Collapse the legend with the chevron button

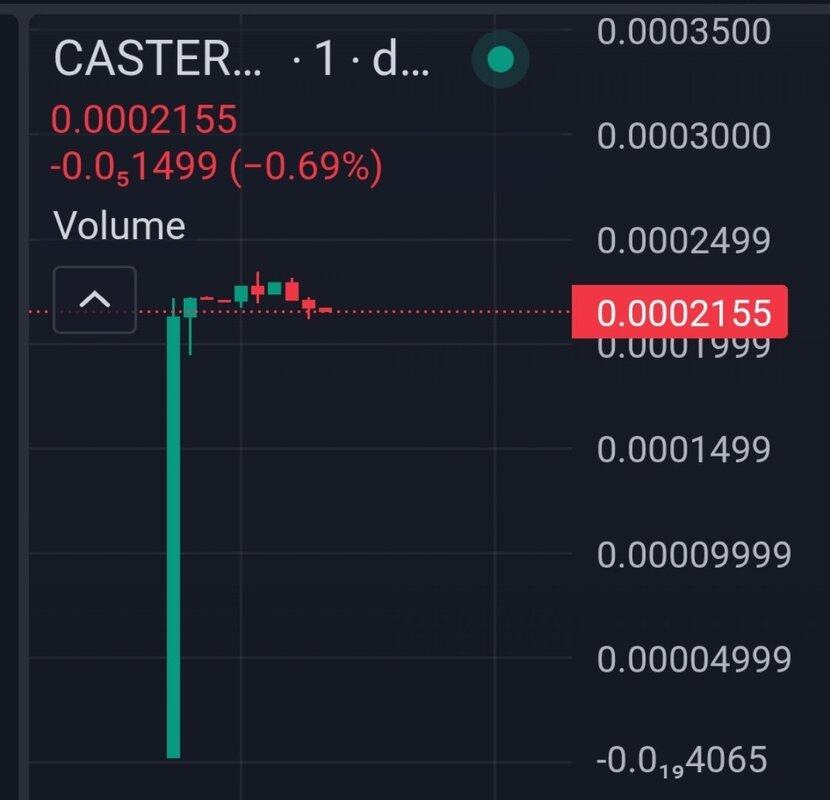94,300
